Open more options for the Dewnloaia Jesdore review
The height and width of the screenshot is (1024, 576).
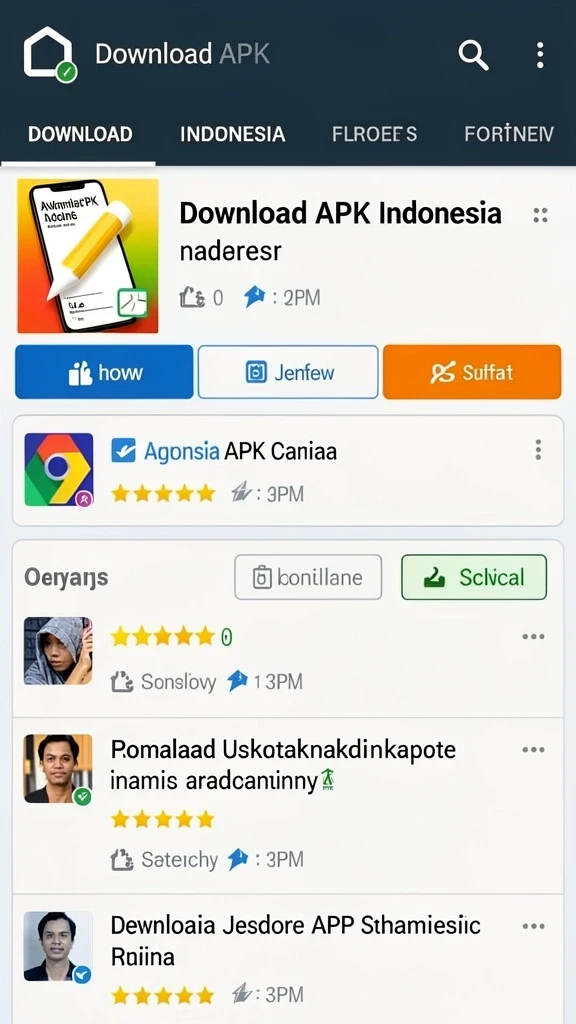coord(534,926)
